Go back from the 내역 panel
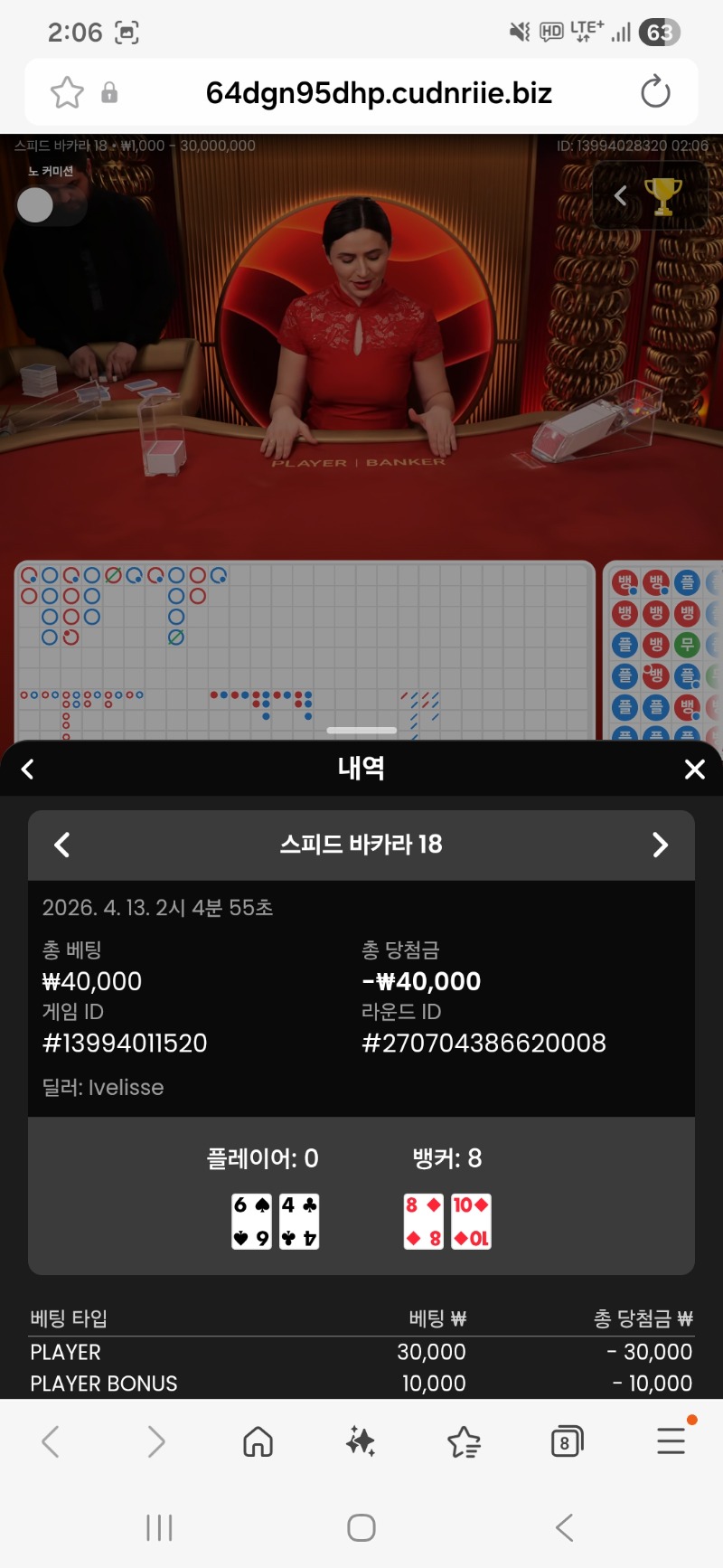 [x=28, y=770]
